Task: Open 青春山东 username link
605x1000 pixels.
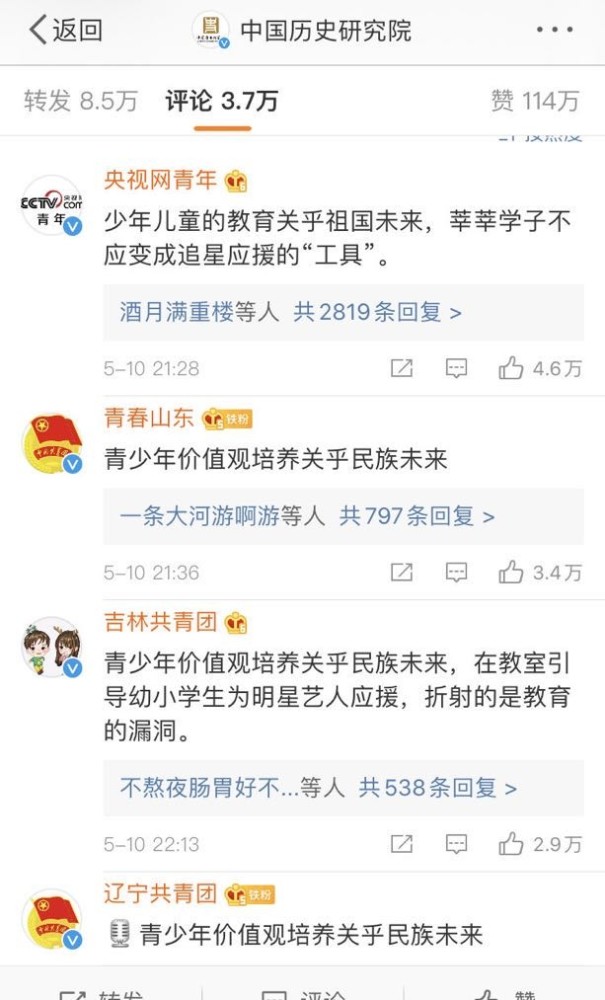Action: click(x=149, y=418)
